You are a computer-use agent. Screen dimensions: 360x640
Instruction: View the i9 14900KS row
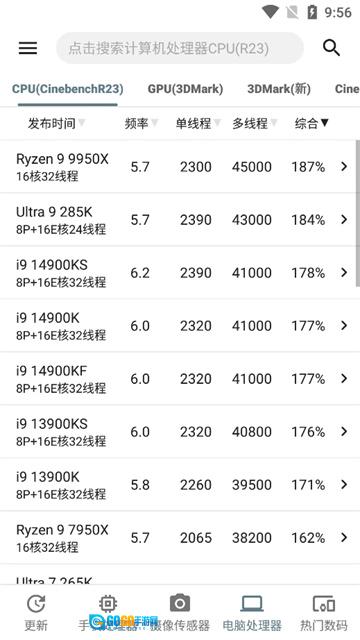pos(178,273)
